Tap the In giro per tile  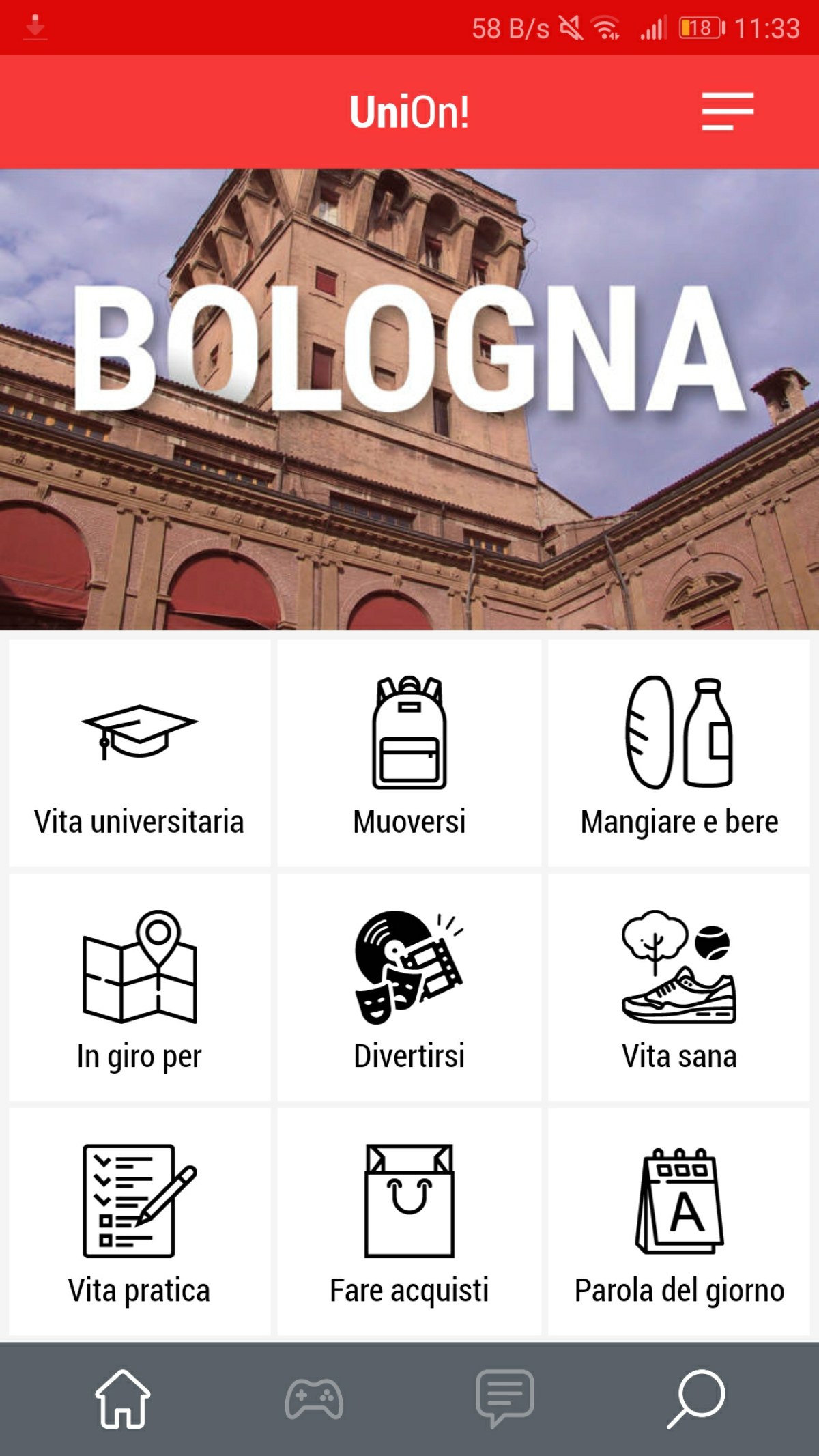pyautogui.click(x=140, y=987)
